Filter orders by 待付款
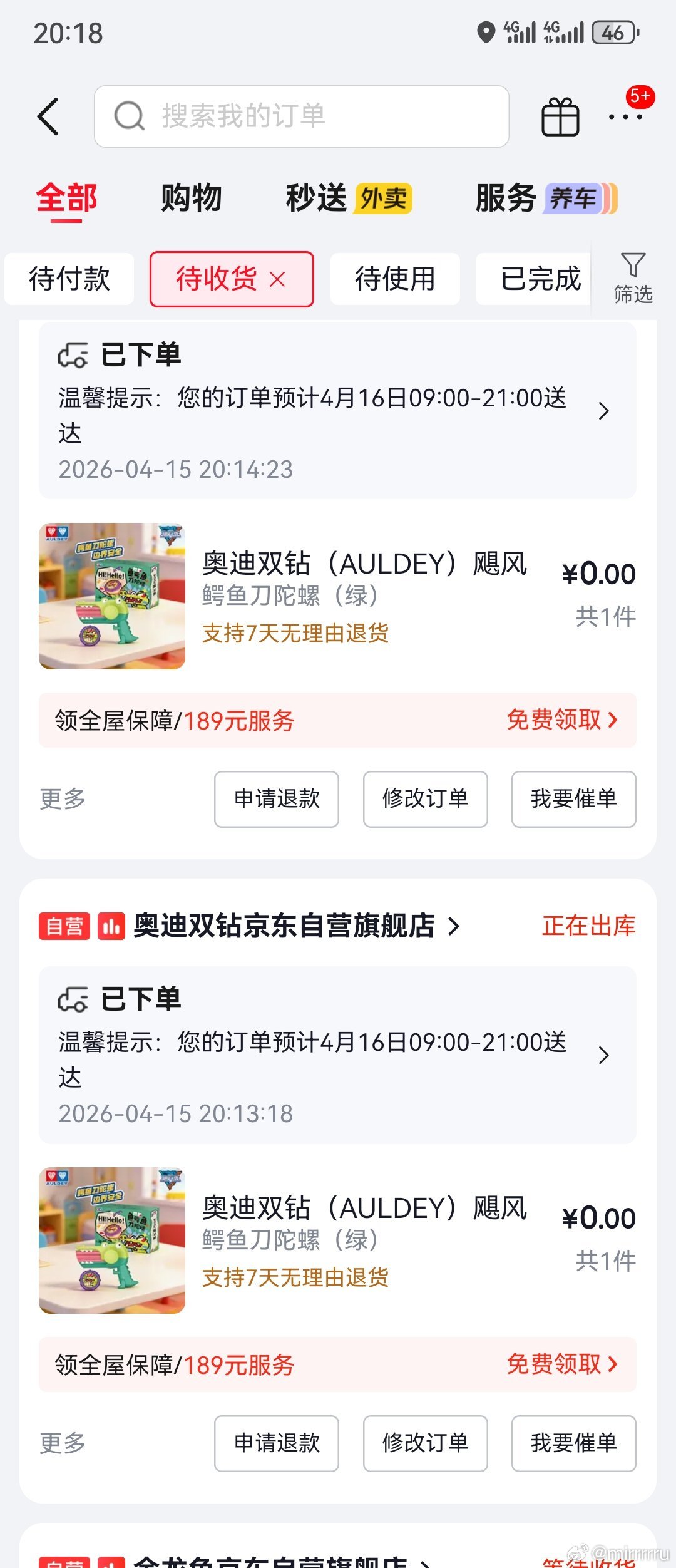Screen dimensions: 676x1568 click(69, 279)
